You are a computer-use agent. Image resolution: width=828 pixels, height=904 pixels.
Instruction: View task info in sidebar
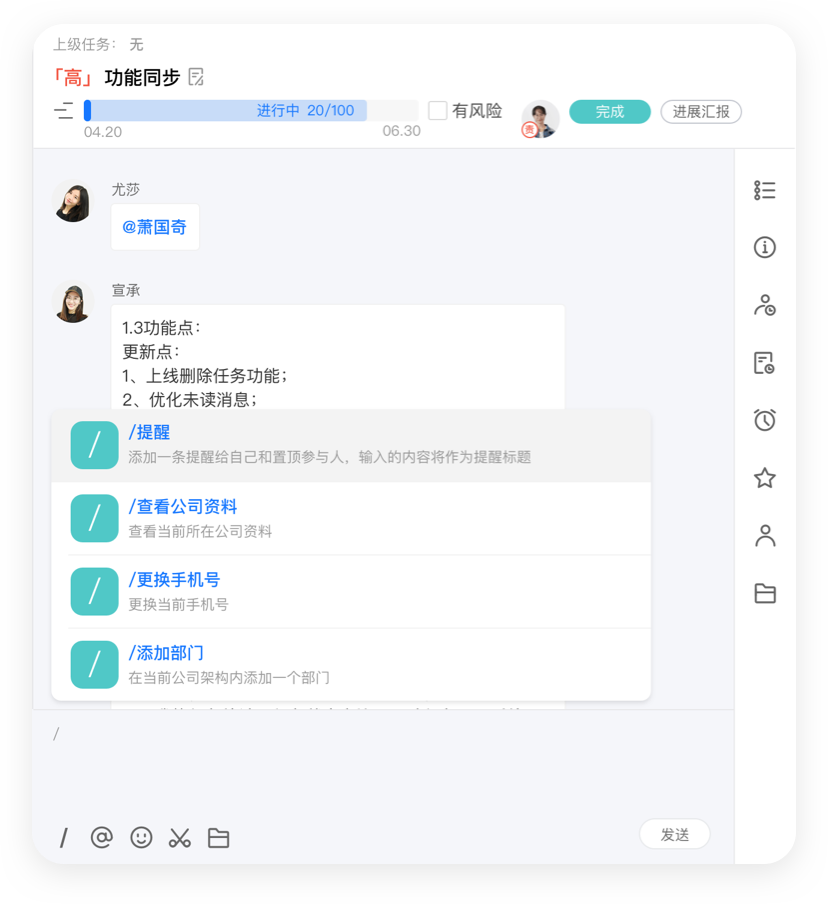pyautogui.click(x=765, y=247)
